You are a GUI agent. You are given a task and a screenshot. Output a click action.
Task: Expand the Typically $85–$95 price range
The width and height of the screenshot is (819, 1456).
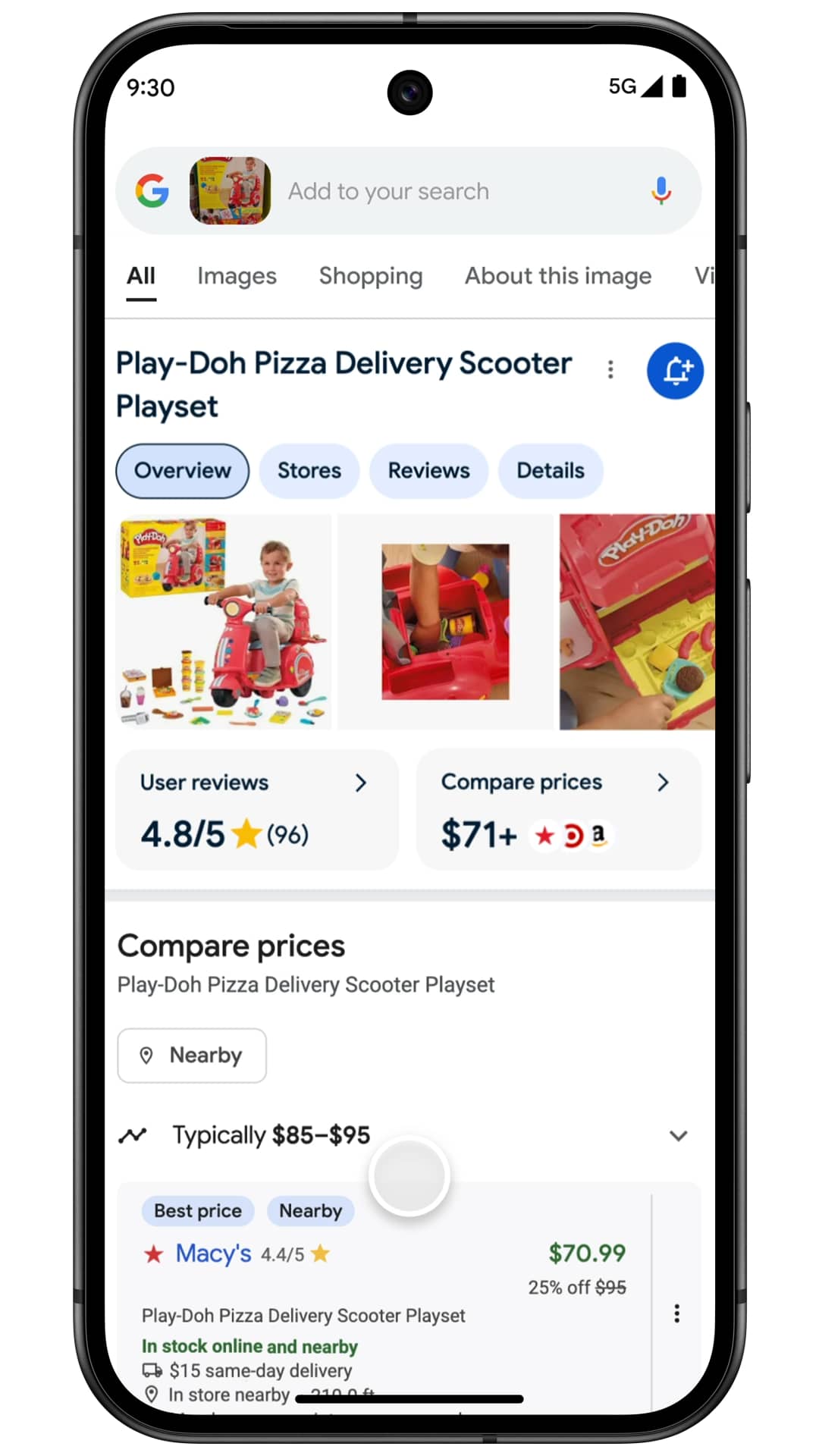coord(678,1136)
